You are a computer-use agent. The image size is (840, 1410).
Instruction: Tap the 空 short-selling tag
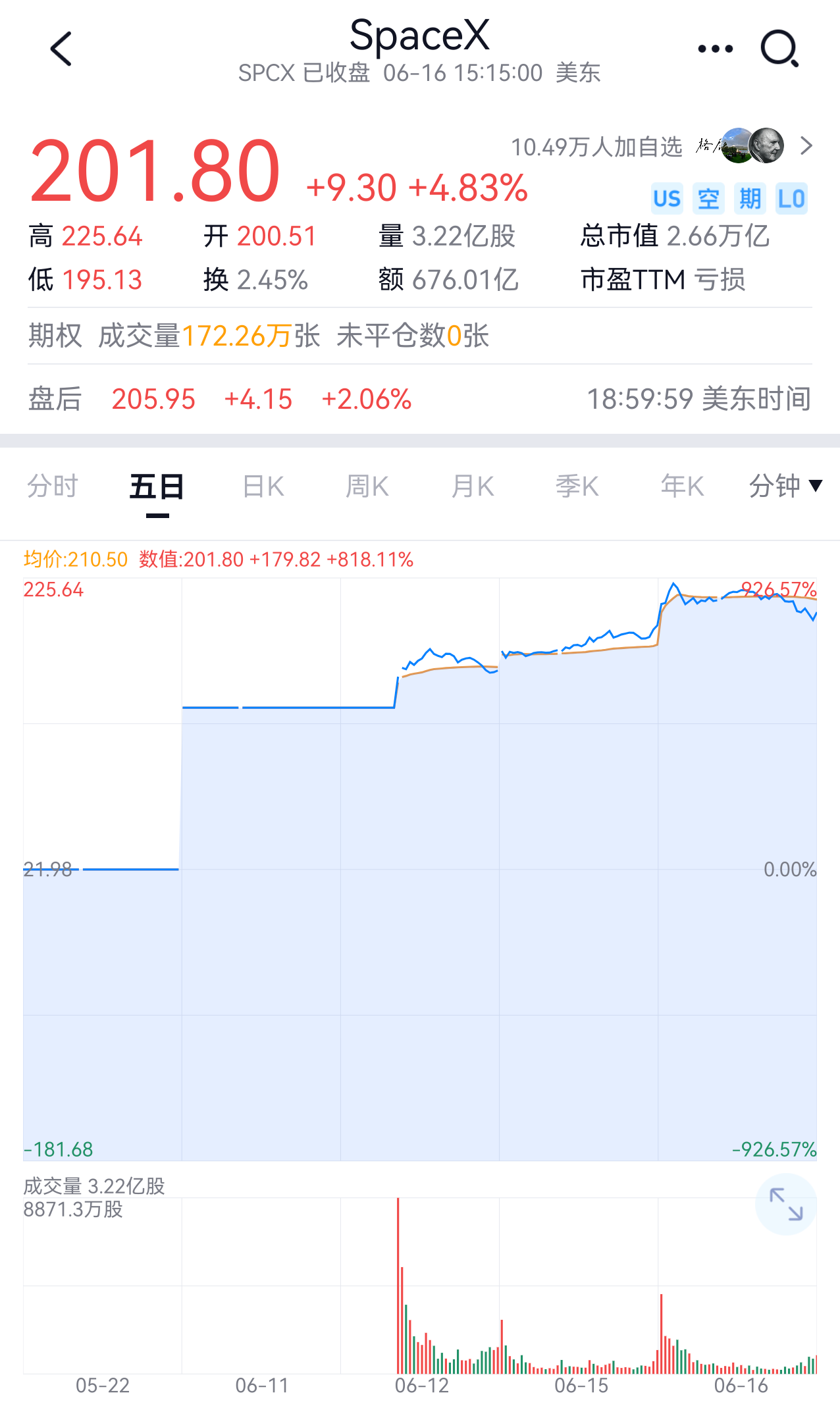[x=708, y=198]
